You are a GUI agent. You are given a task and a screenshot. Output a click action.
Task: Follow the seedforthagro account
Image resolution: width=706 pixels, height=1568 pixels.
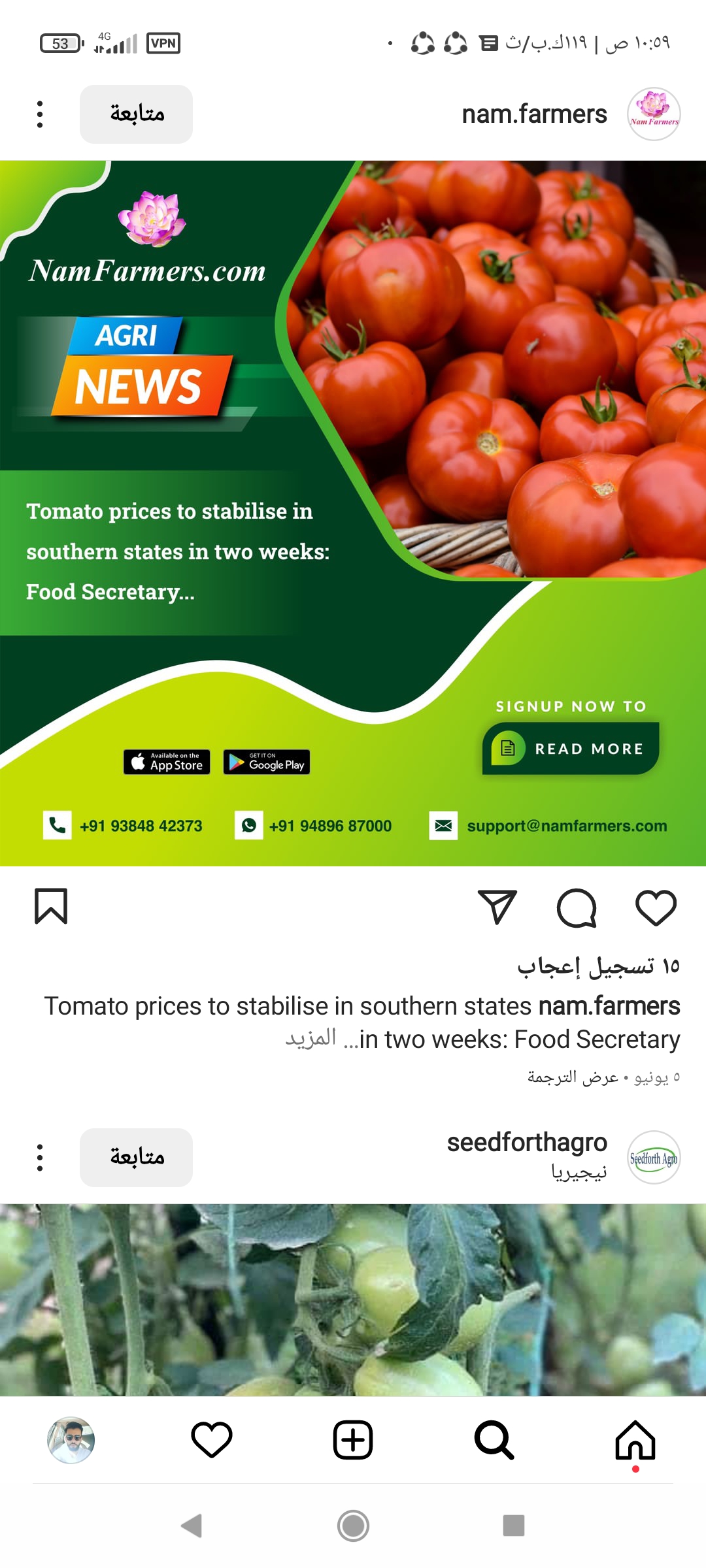pyautogui.click(x=136, y=1158)
